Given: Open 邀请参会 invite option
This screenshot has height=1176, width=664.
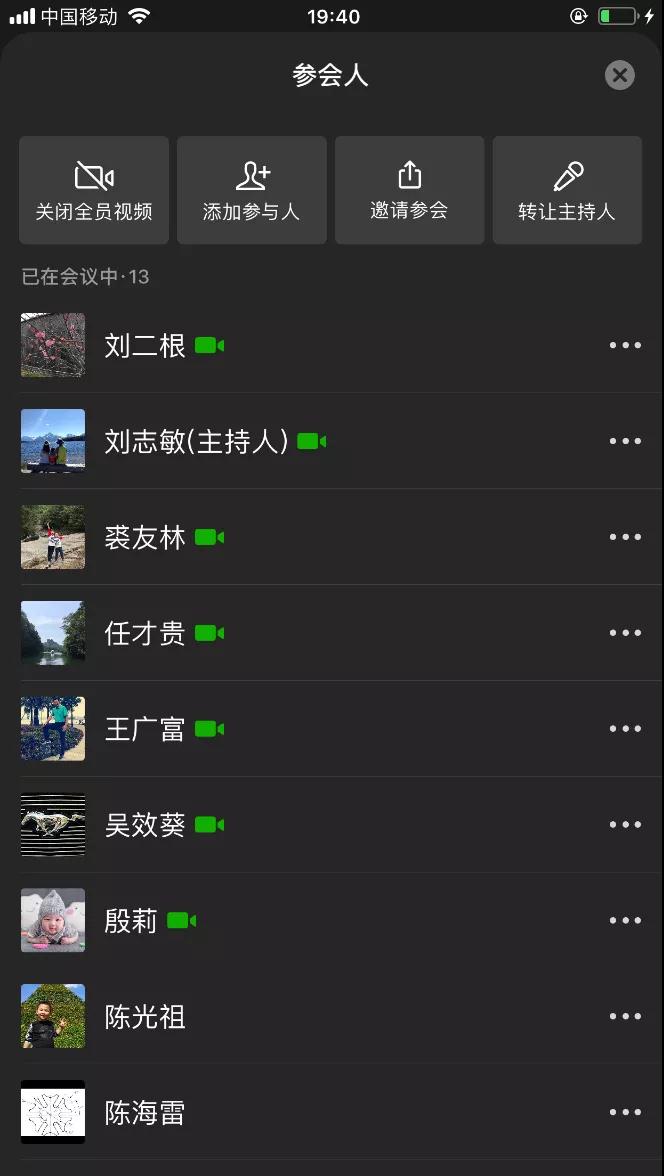Looking at the screenshot, I should (x=410, y=190).
